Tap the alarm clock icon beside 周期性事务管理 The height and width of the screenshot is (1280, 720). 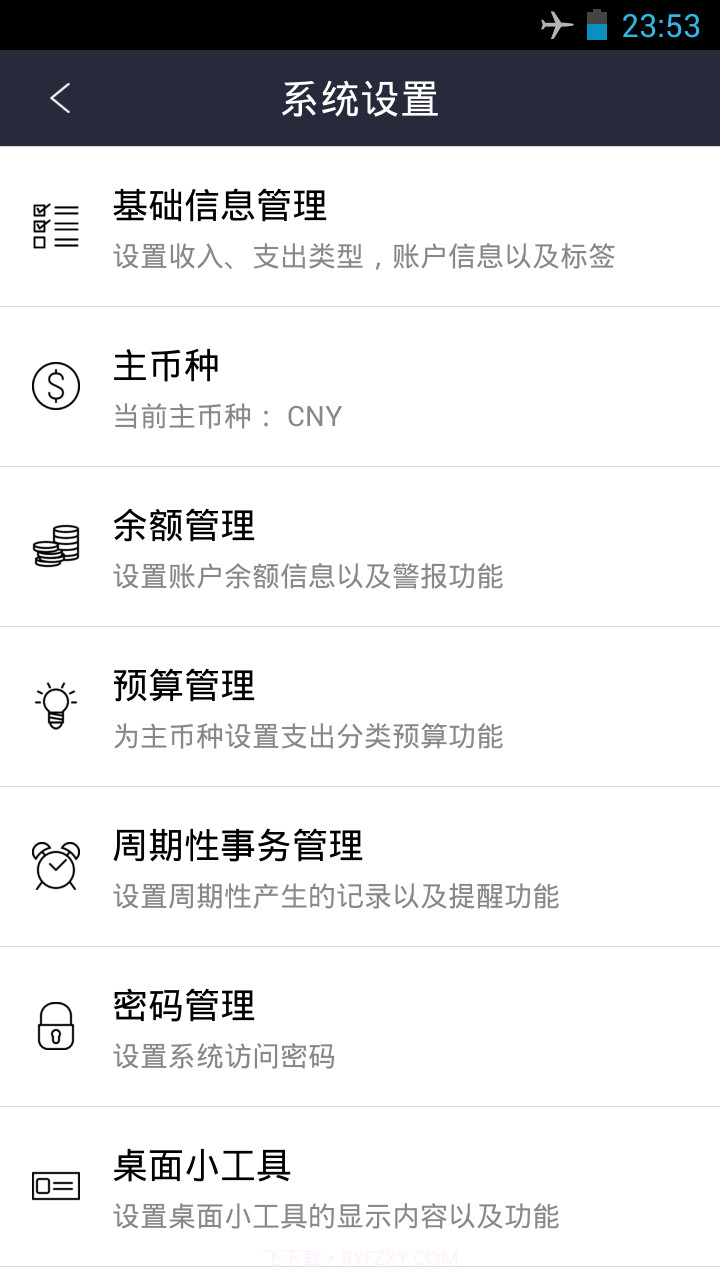[x=56, y=866]
